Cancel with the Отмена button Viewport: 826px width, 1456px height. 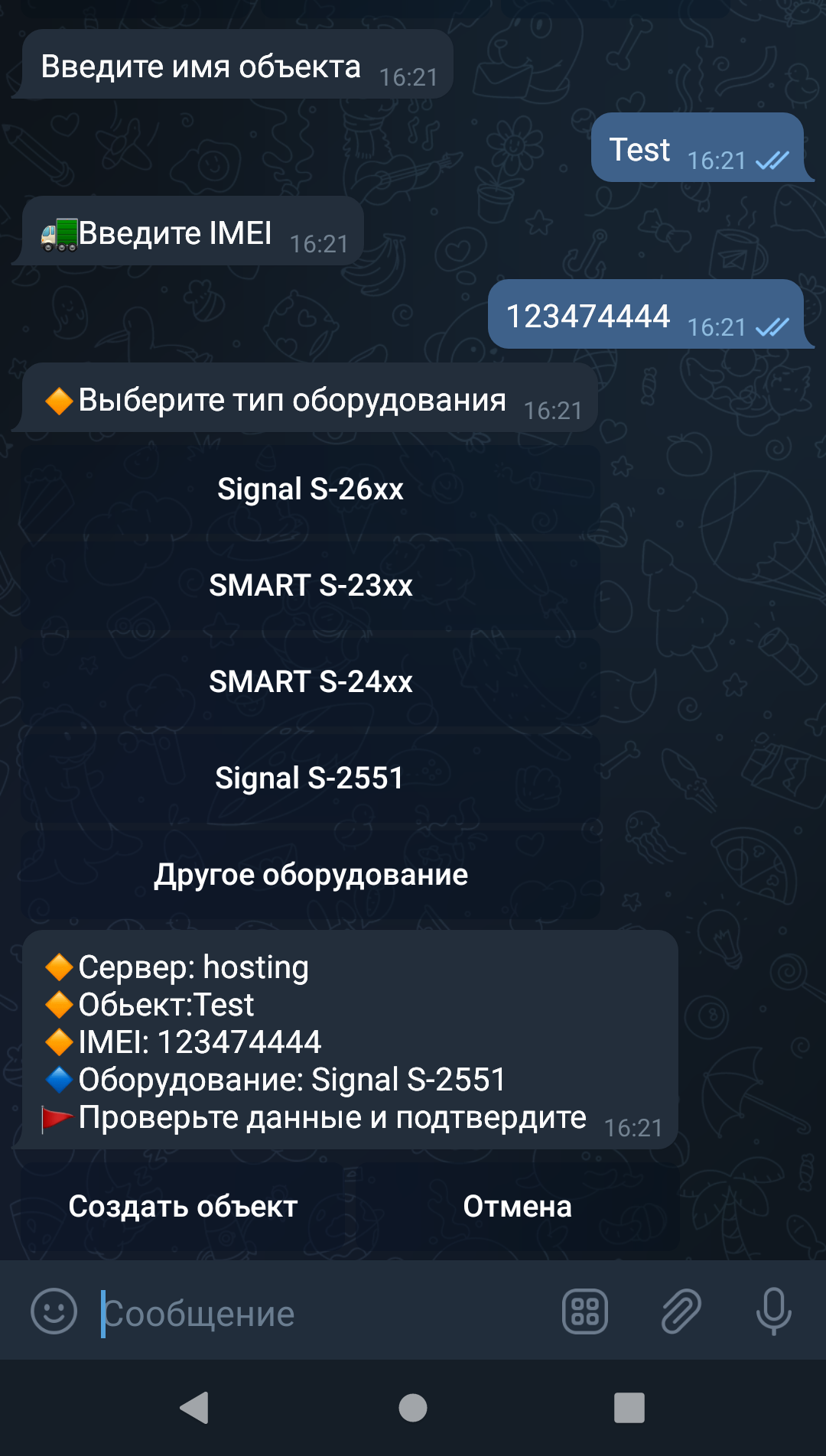[x=517, y=1207]
